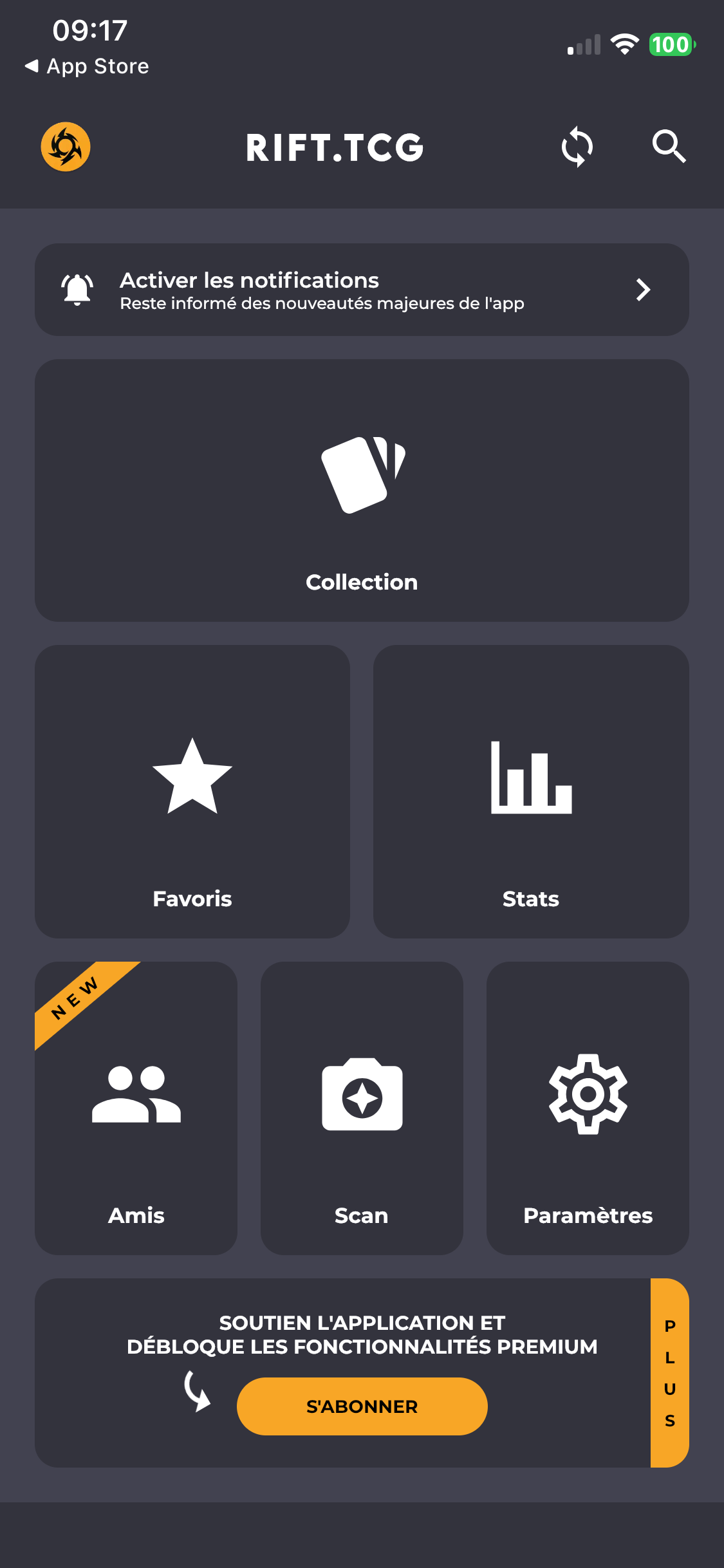Open the search magnifier icon

(669, 146)
